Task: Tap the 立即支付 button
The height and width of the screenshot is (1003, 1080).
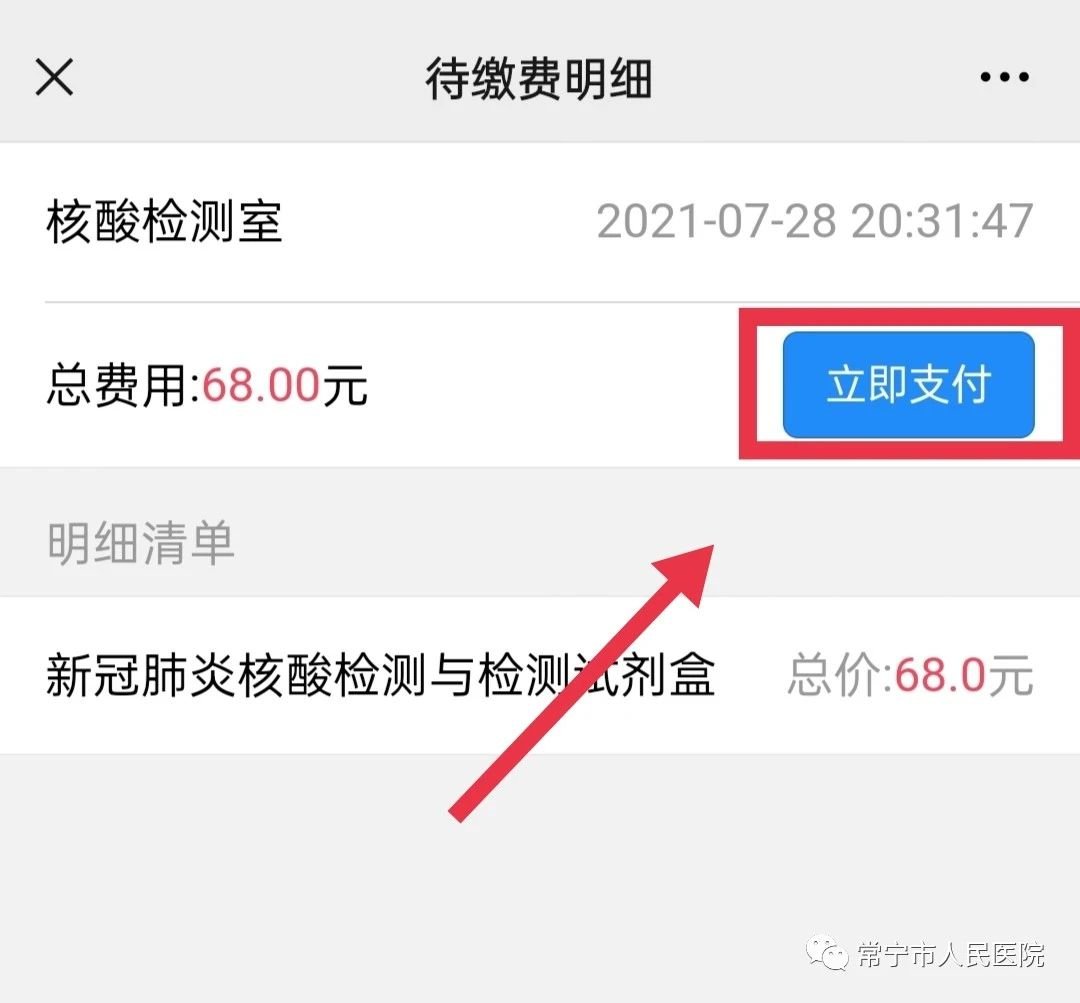Action: (x=907, y=385)
